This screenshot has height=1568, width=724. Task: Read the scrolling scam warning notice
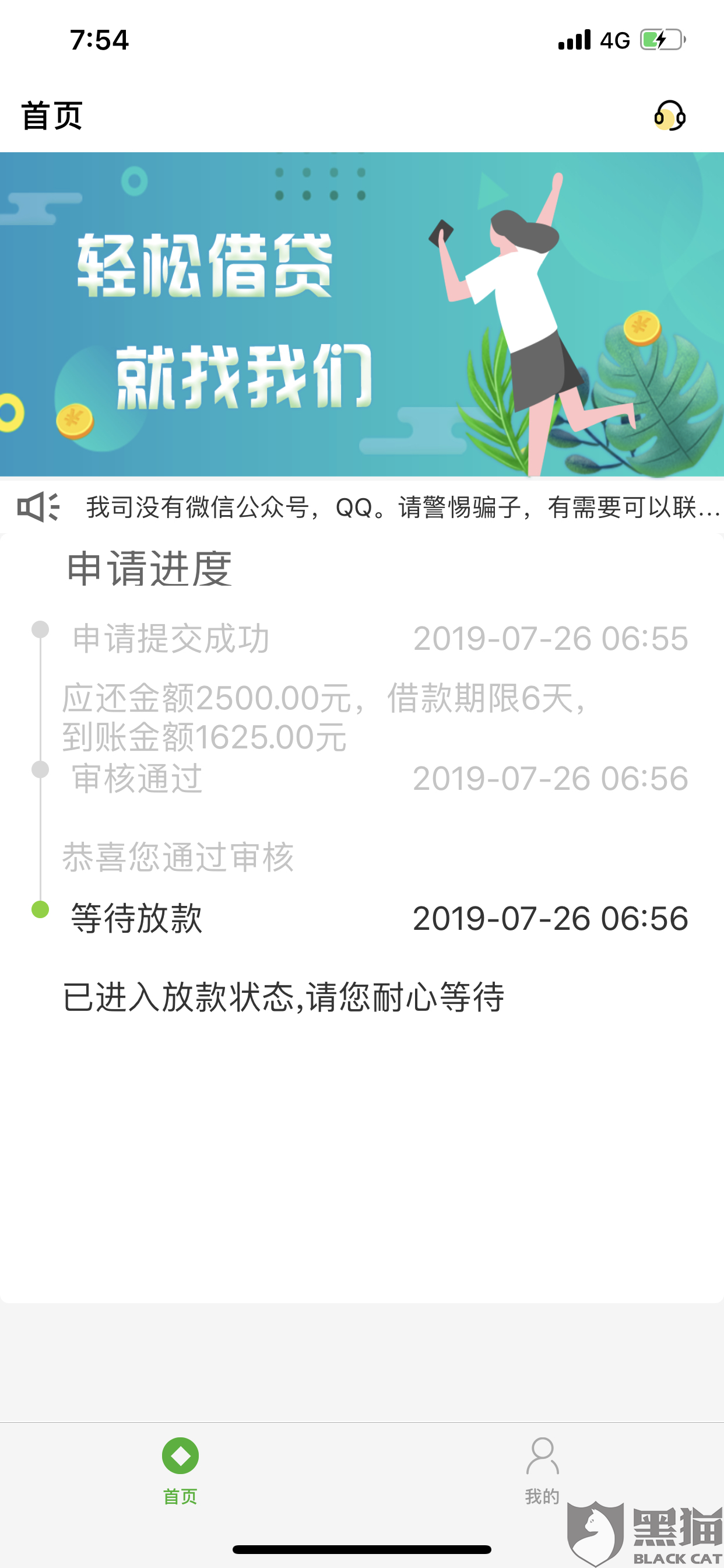pos(402,507)
